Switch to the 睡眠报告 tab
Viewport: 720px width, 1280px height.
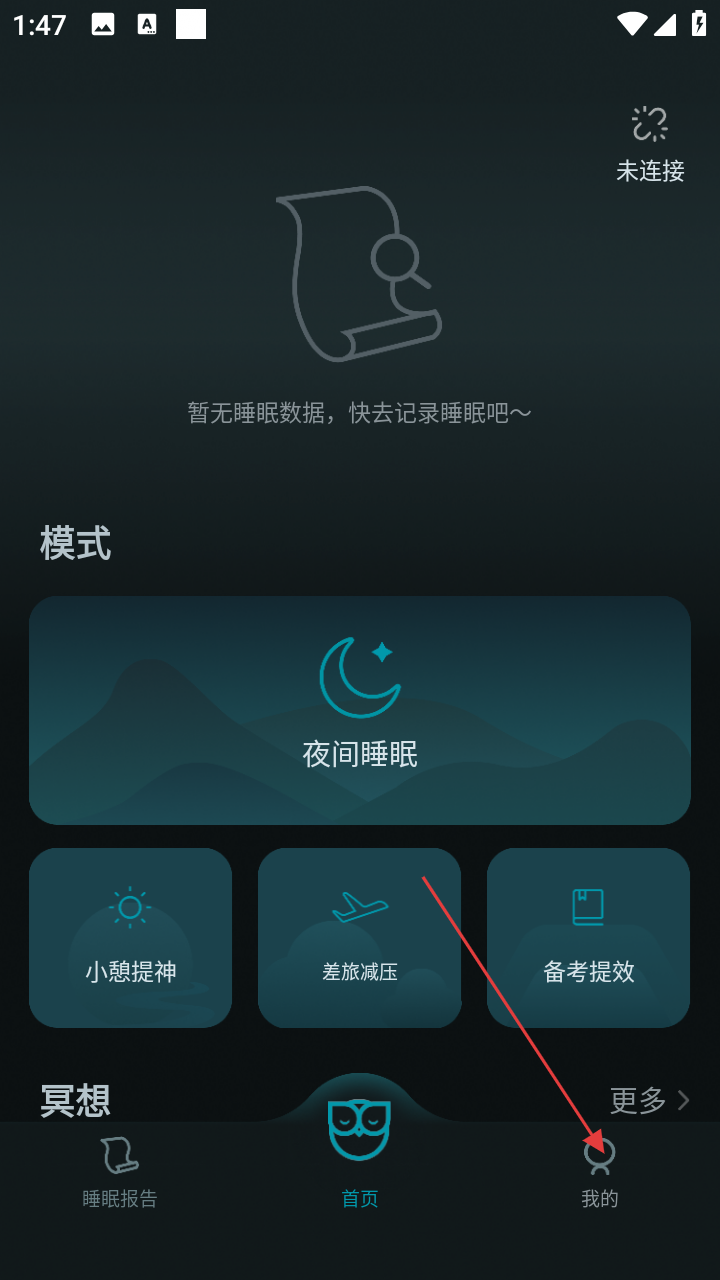(120, 1172)
